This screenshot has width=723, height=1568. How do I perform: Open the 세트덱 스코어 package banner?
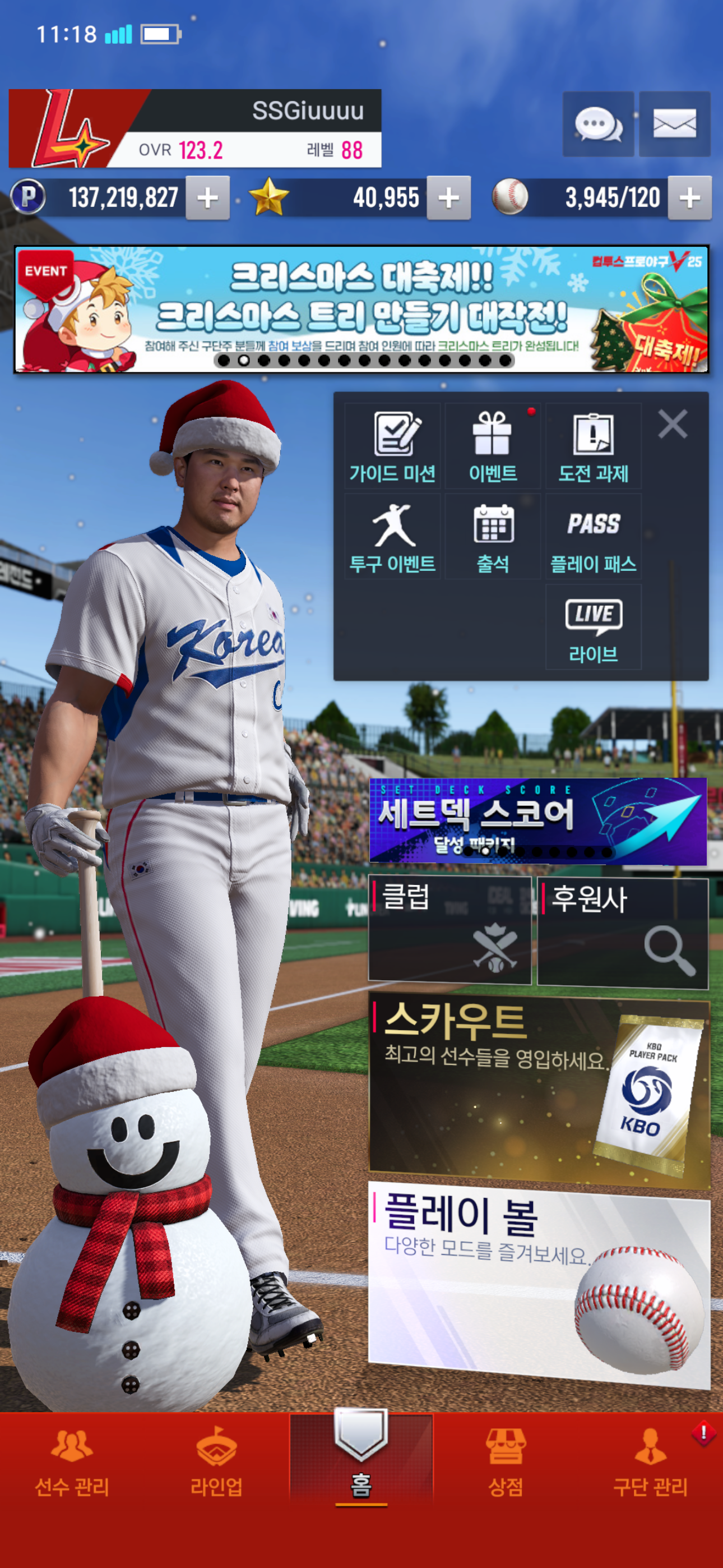pos(537,820)
